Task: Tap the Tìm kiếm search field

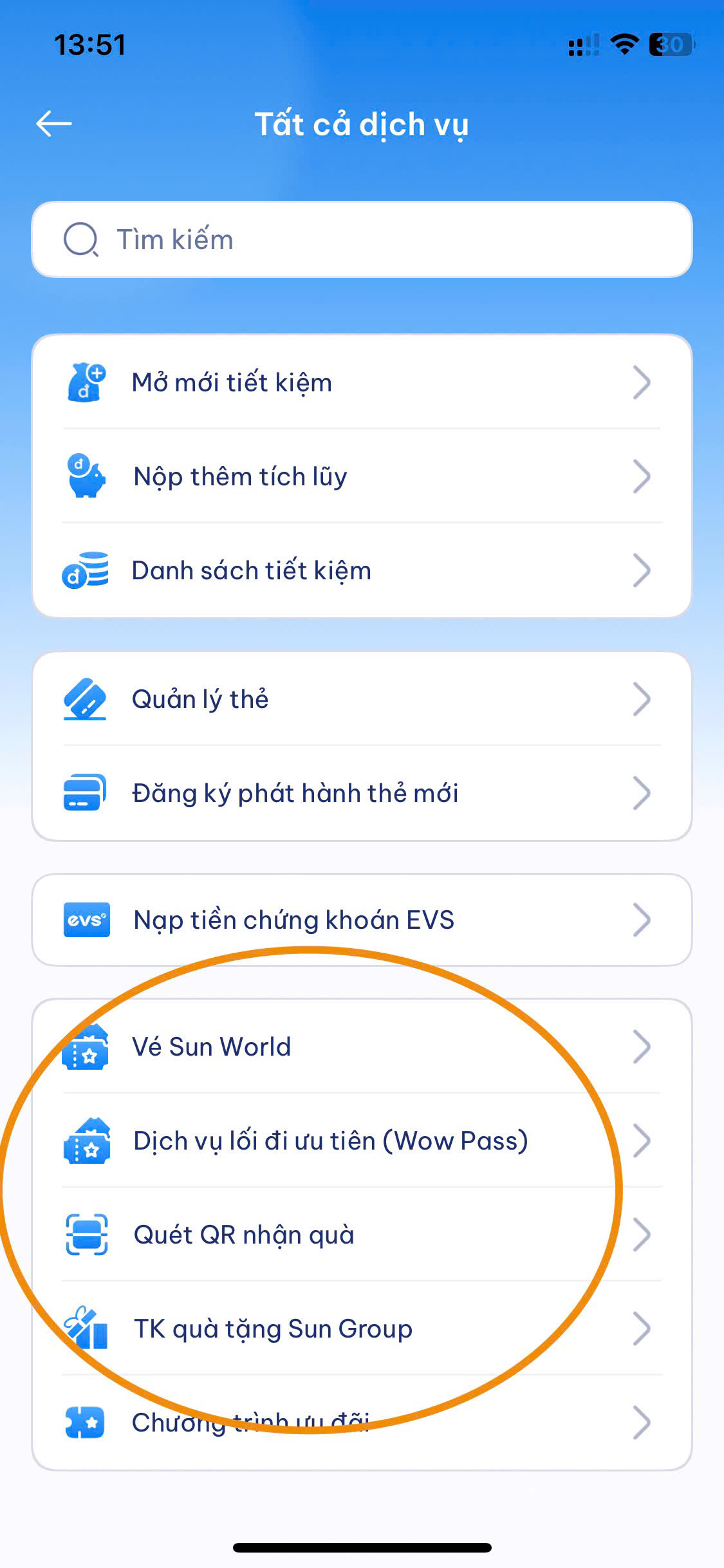Action: tap(362, 239)
